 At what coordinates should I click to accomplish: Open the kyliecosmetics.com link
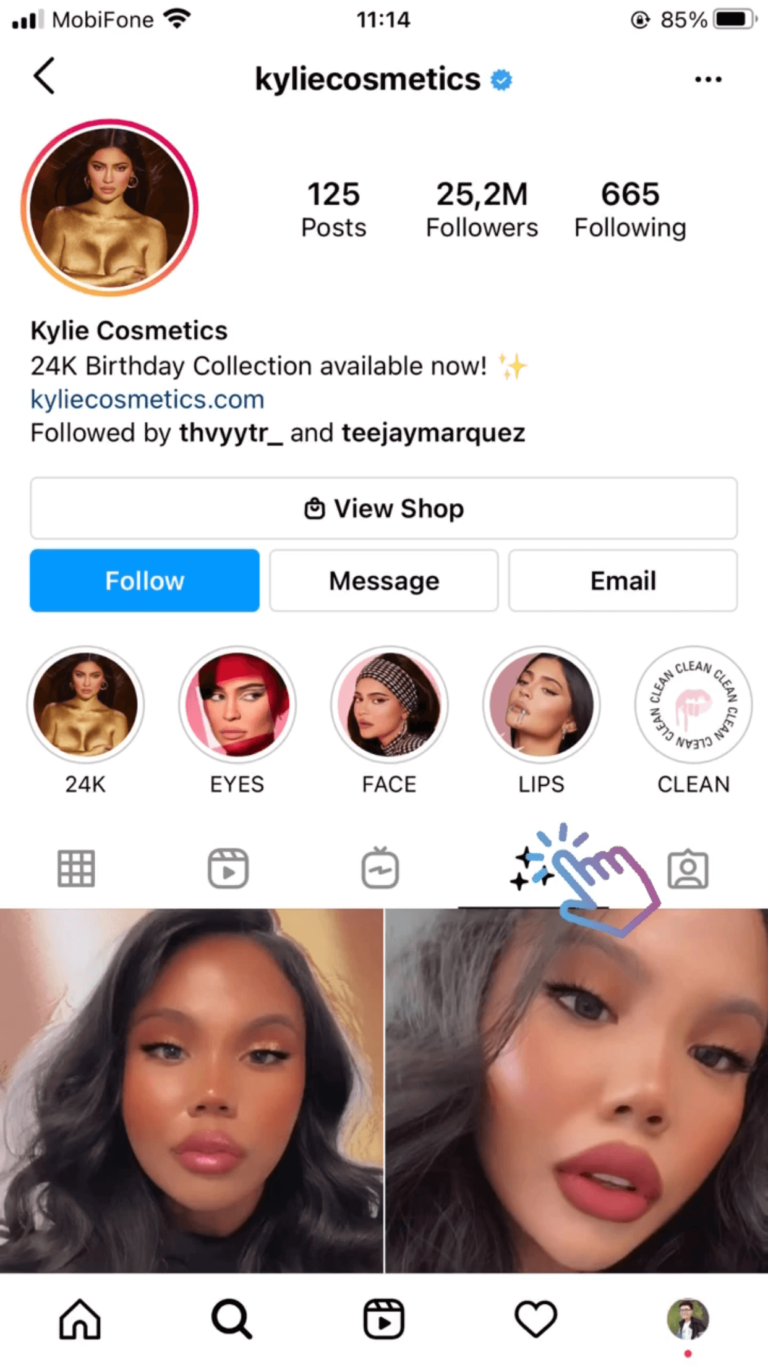point(147,400)
